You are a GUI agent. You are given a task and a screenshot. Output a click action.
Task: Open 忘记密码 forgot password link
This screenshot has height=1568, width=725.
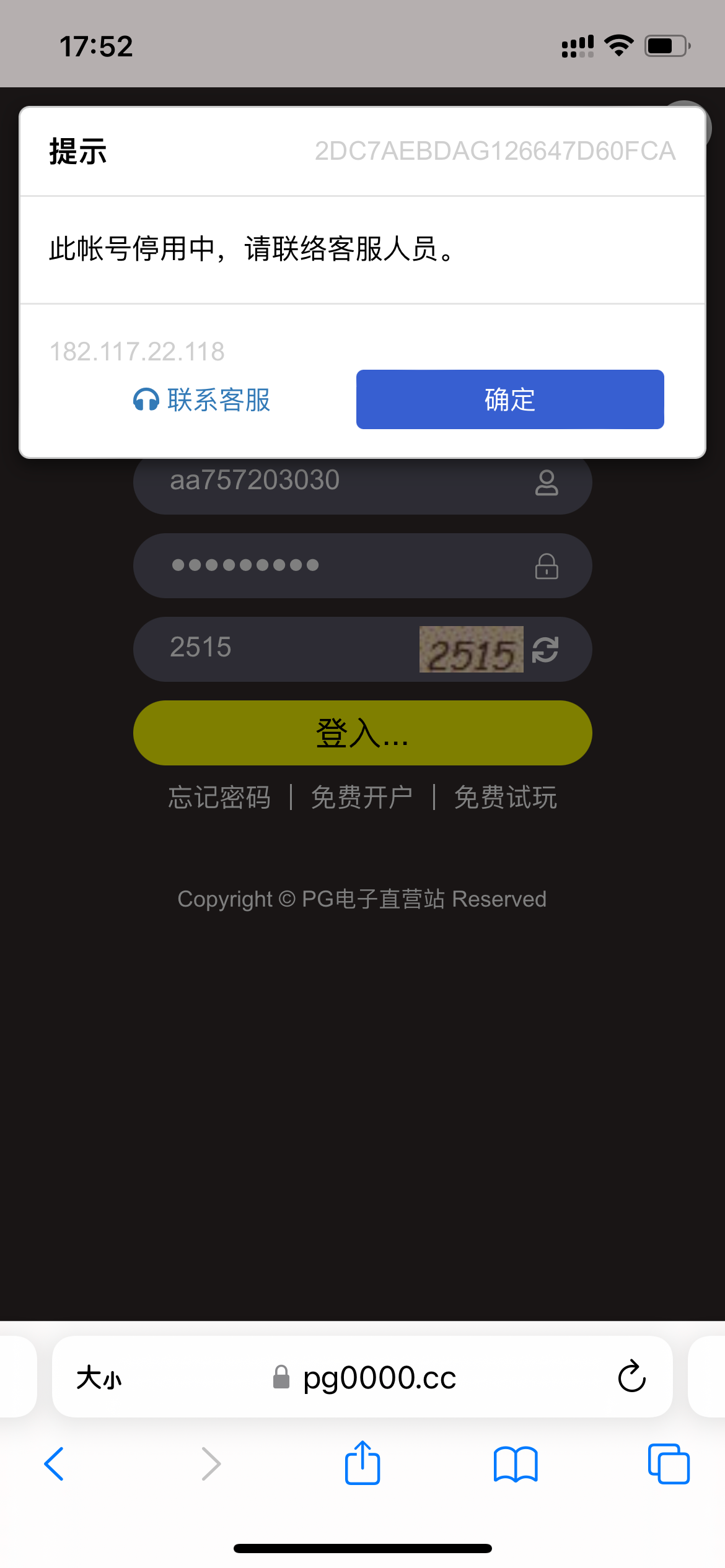click(x=219, y=798)
